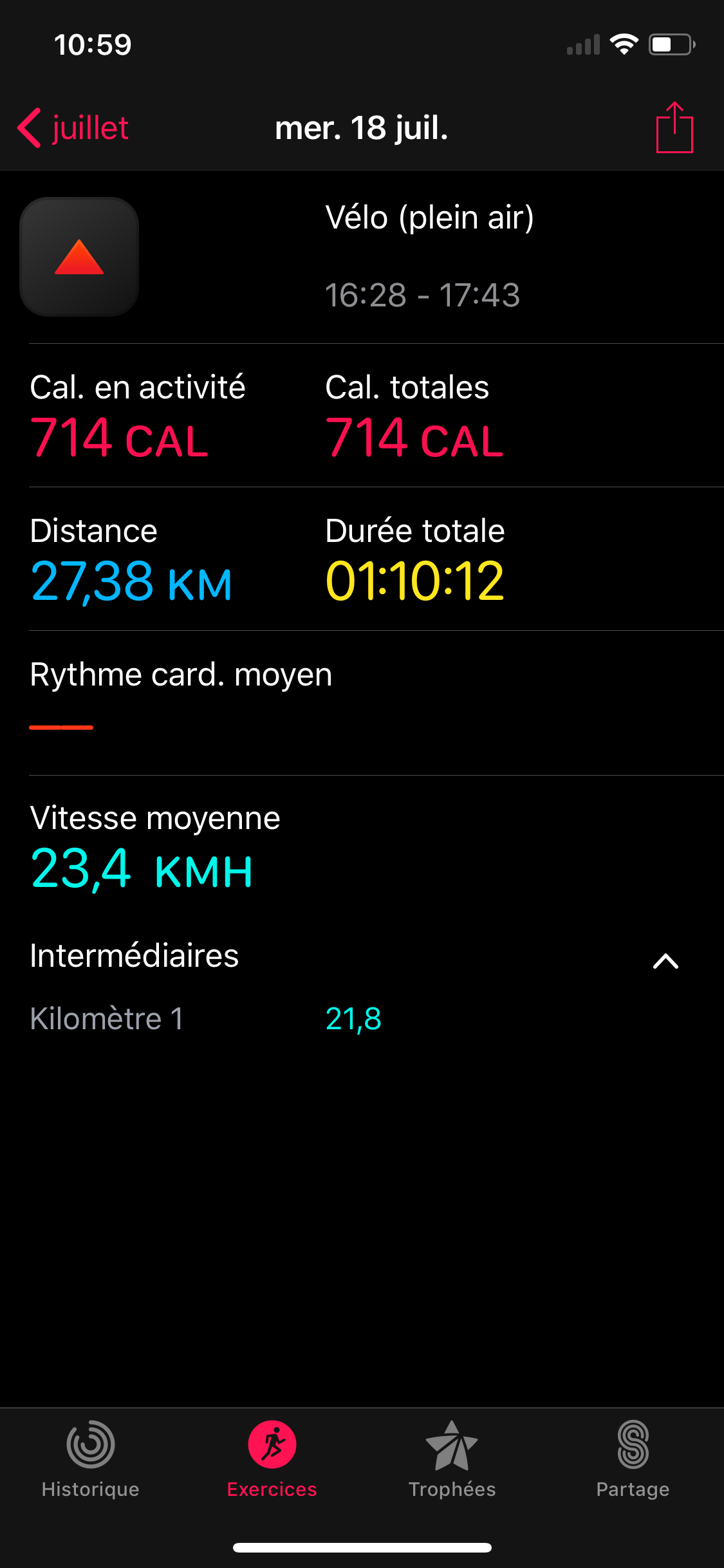Collapse the Intermédiaires section
This screenshot has height=1568, width=724.
(x=665, y=960)
